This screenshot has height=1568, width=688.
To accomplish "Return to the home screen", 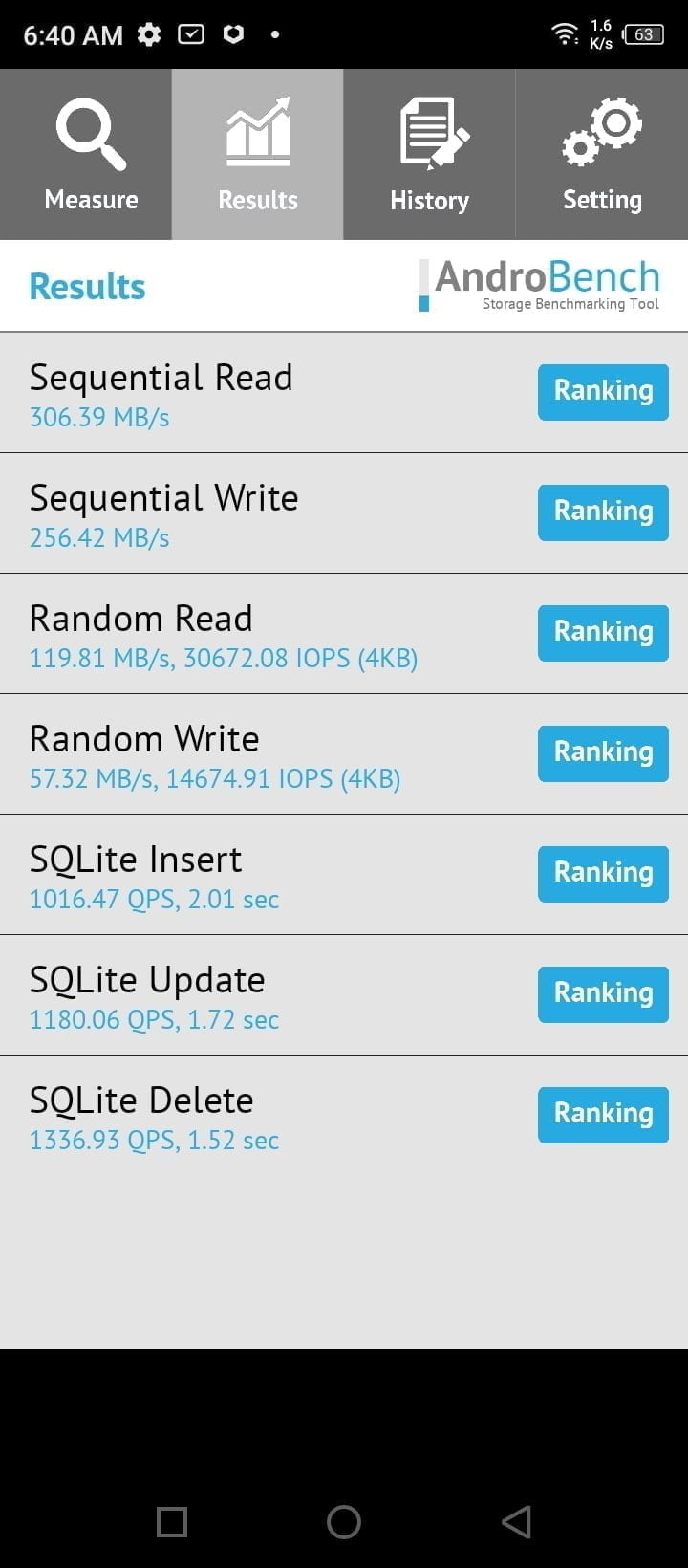I will click(x=344, y=1522).
